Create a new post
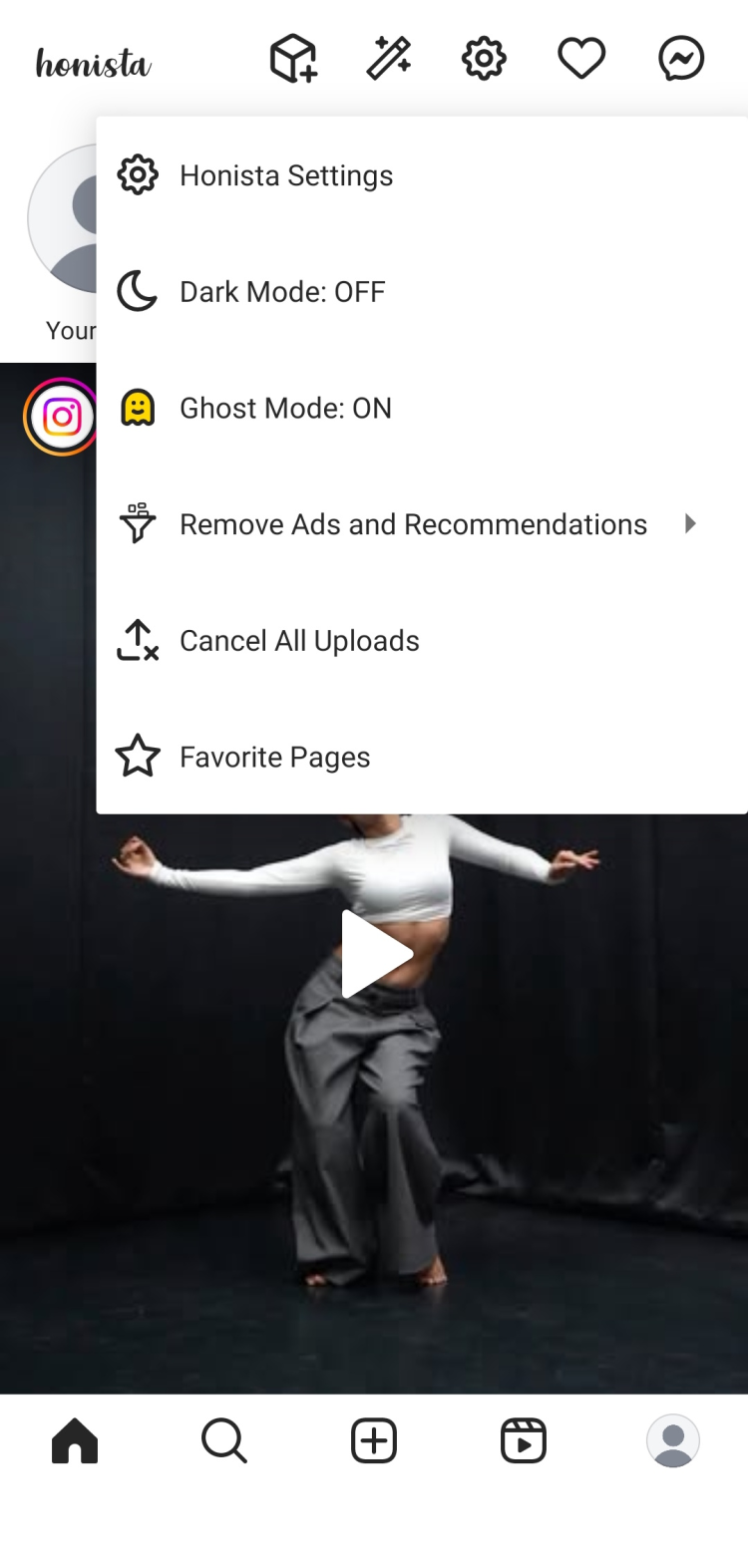 tap(374, 1440)
